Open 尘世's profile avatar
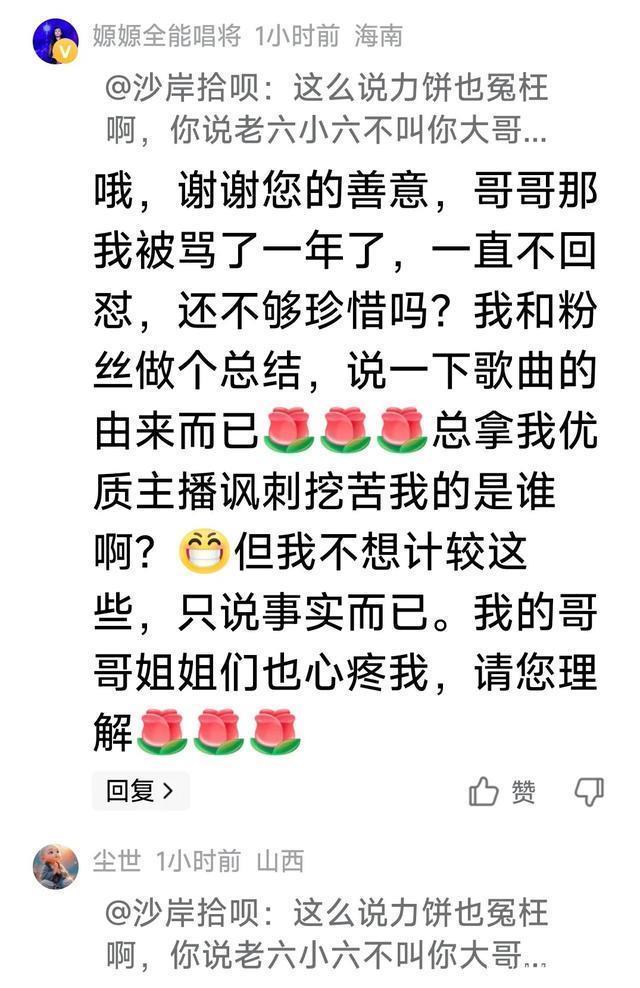Viewport: 640px width, 988px height. click(55, 865)
